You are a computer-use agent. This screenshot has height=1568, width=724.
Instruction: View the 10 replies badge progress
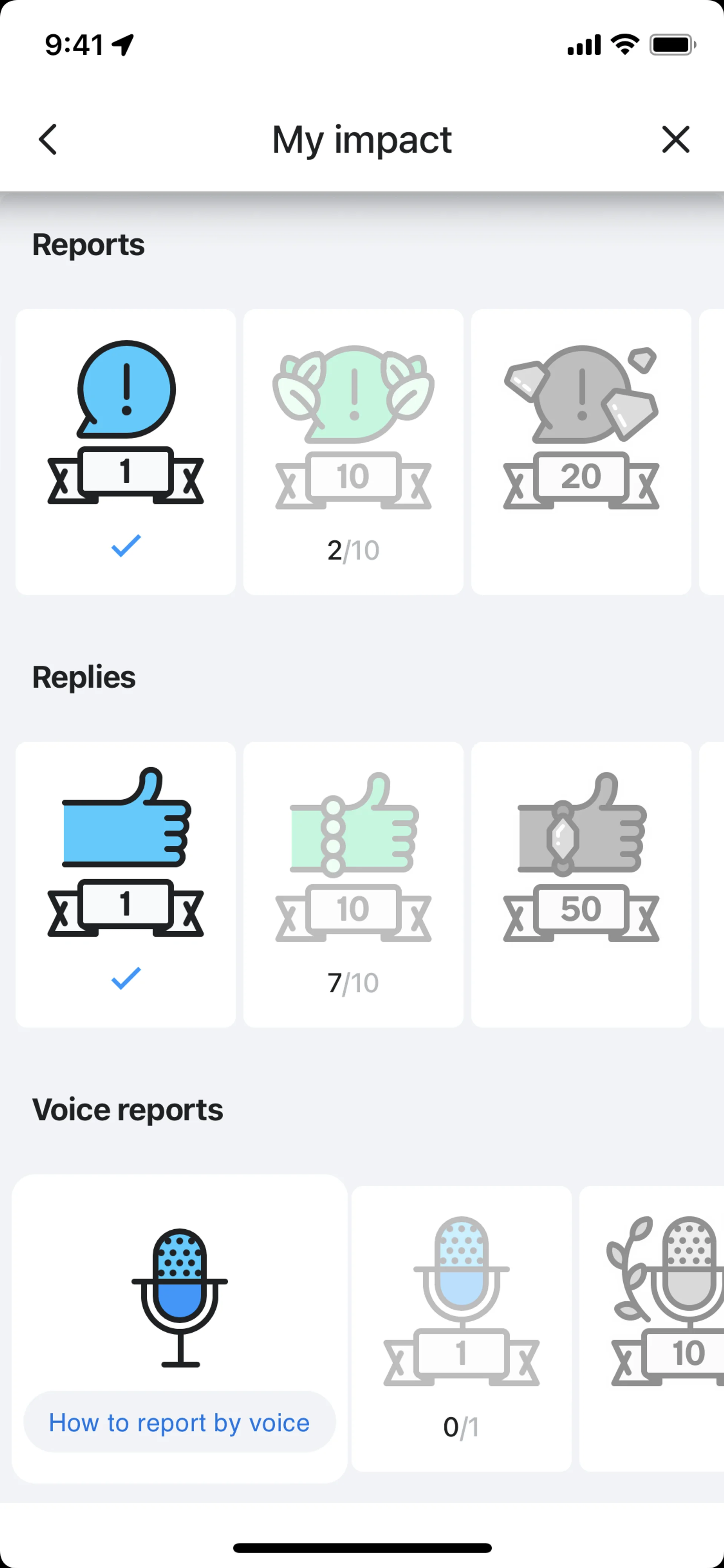[353, 884]
